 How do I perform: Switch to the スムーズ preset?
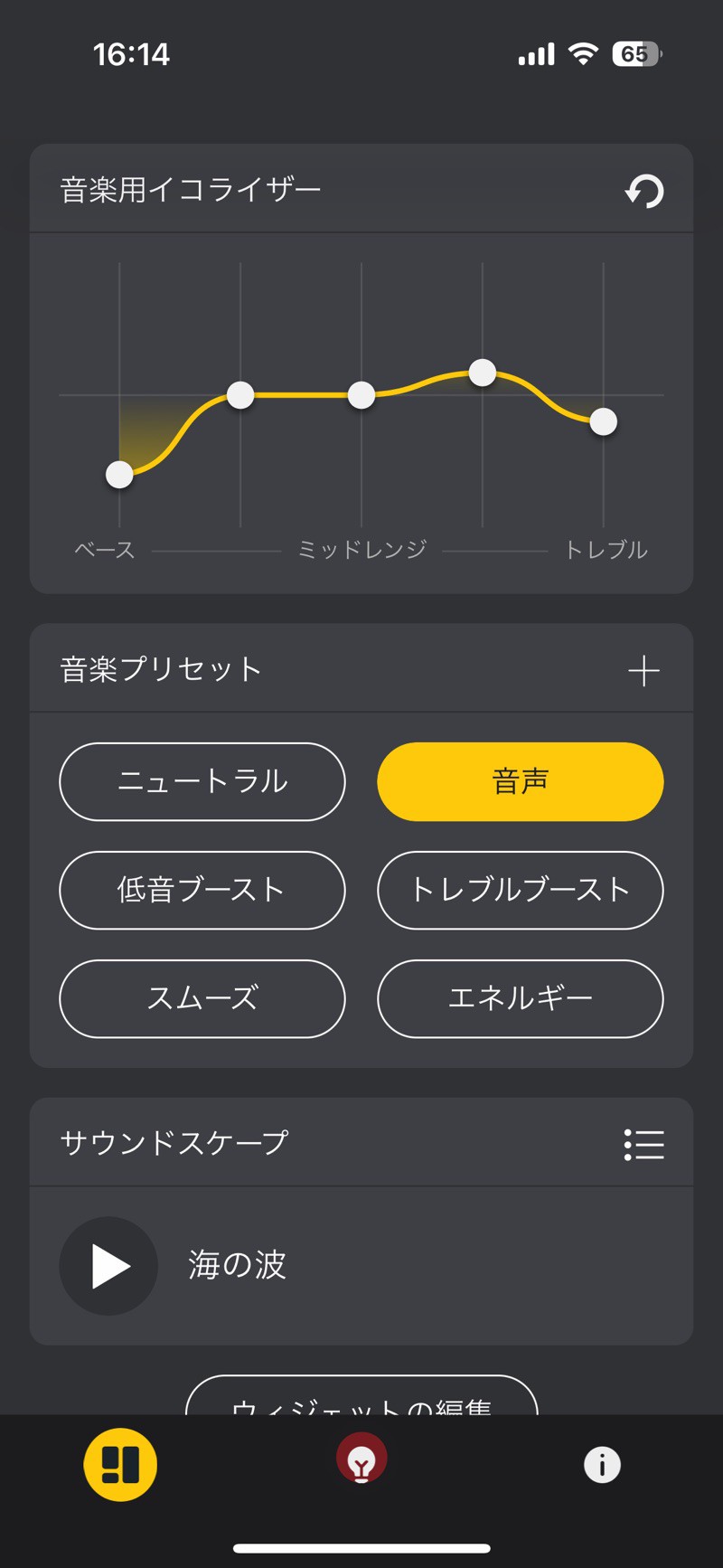coord(202,998)
